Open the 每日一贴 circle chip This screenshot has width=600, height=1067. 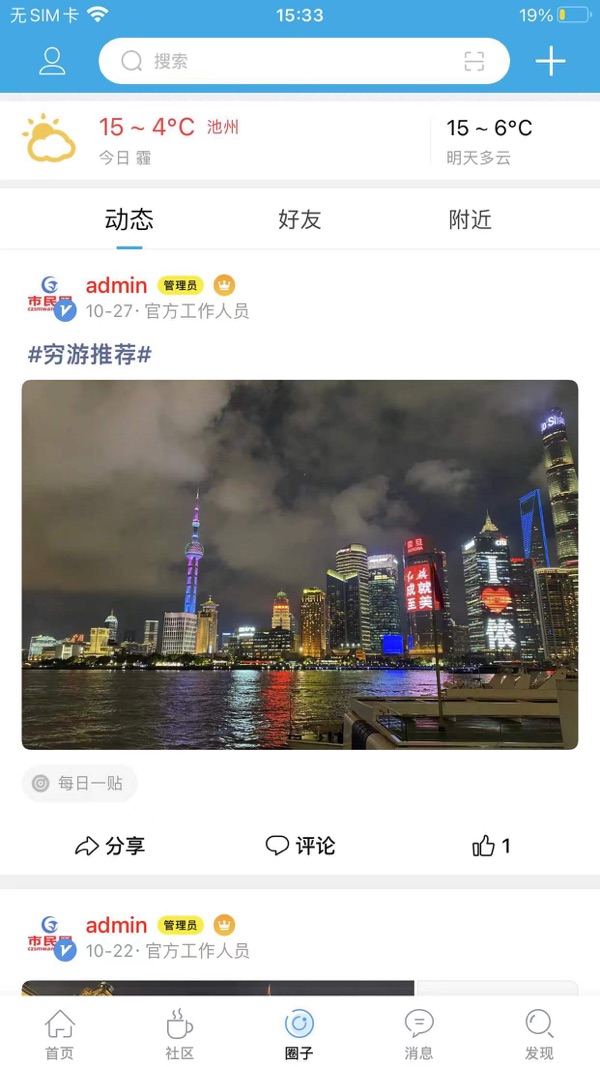click(79, 783)
